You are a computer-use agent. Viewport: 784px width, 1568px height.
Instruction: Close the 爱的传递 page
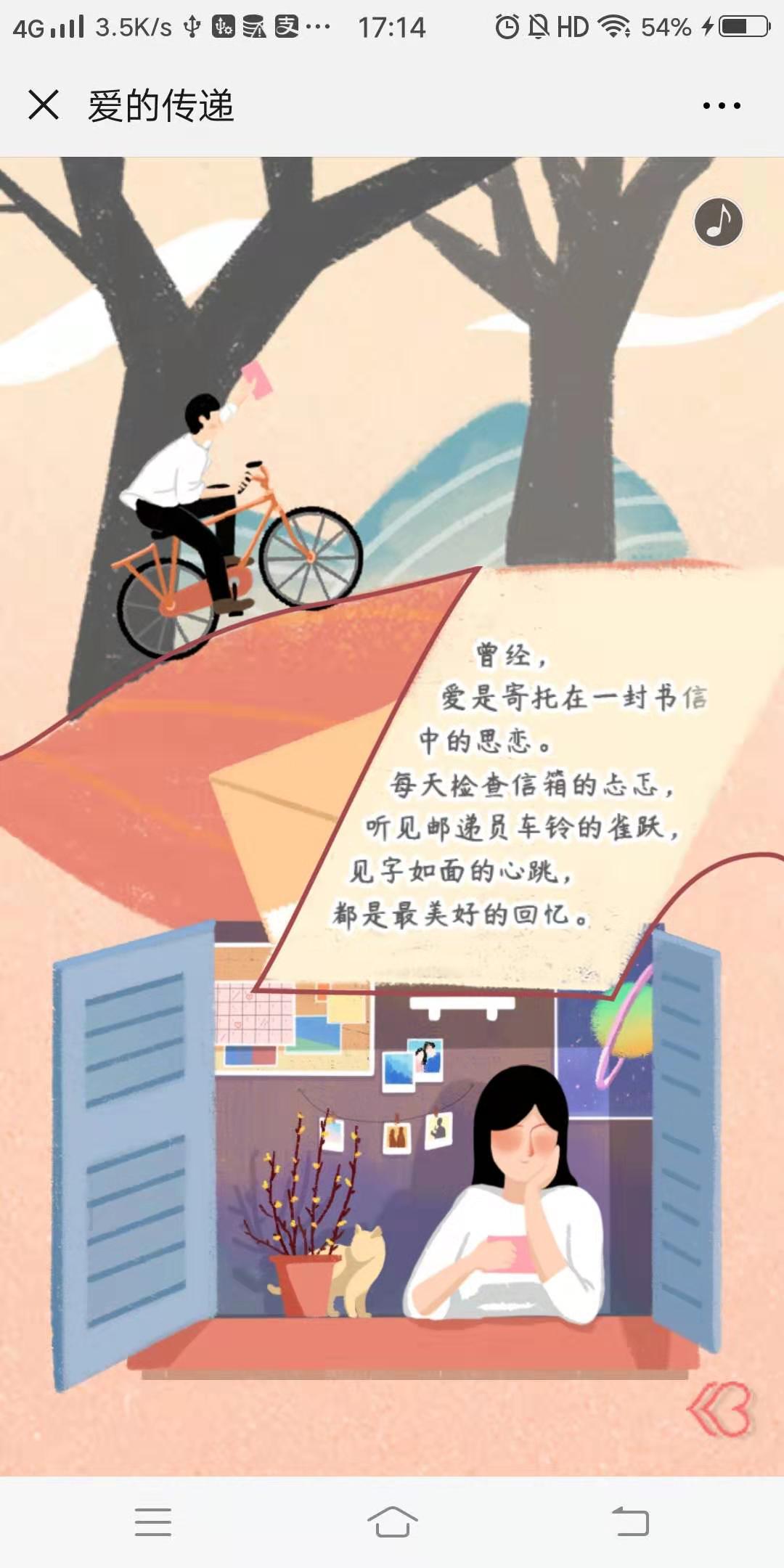(x=44, y=105)
